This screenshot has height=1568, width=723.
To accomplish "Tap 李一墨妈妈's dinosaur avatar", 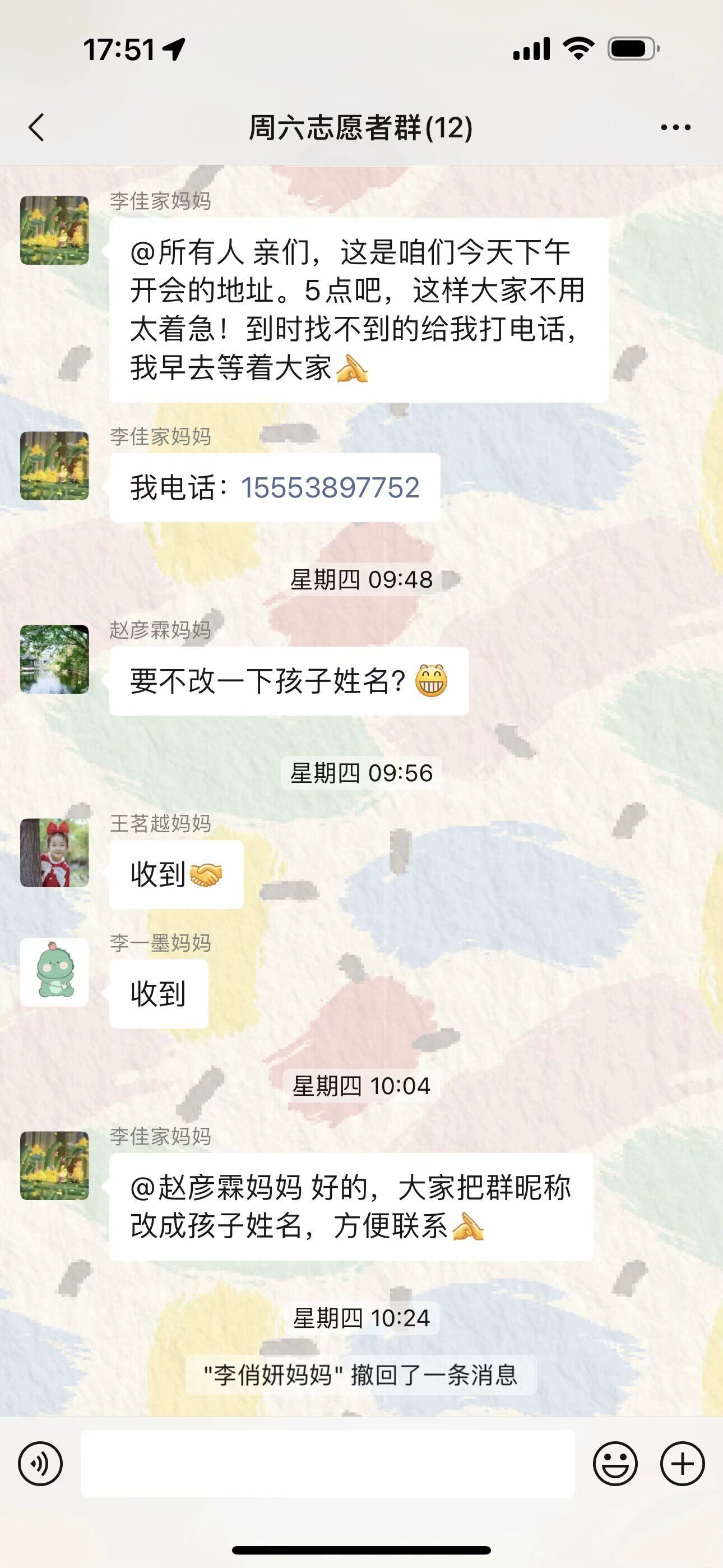I will click(54, 972).
